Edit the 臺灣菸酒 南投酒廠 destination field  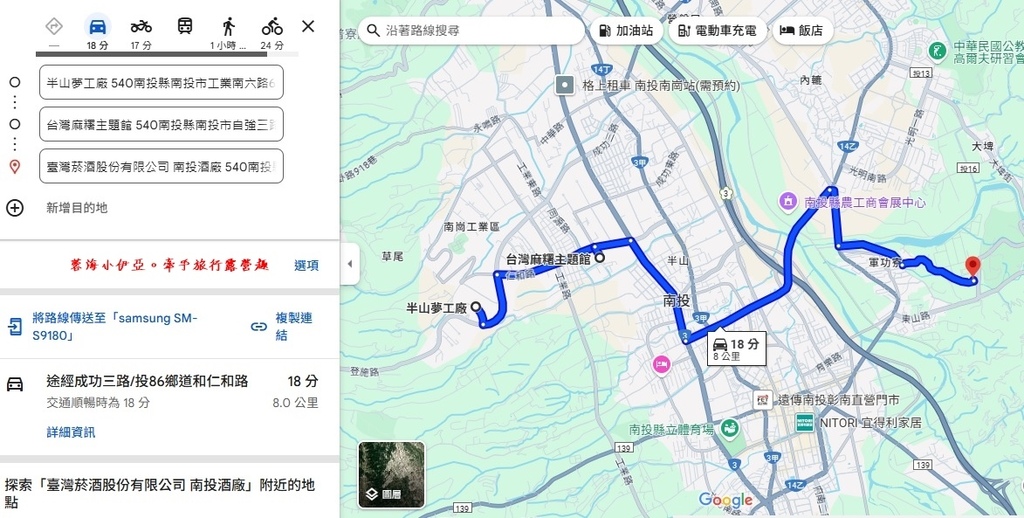click(160, 166)
